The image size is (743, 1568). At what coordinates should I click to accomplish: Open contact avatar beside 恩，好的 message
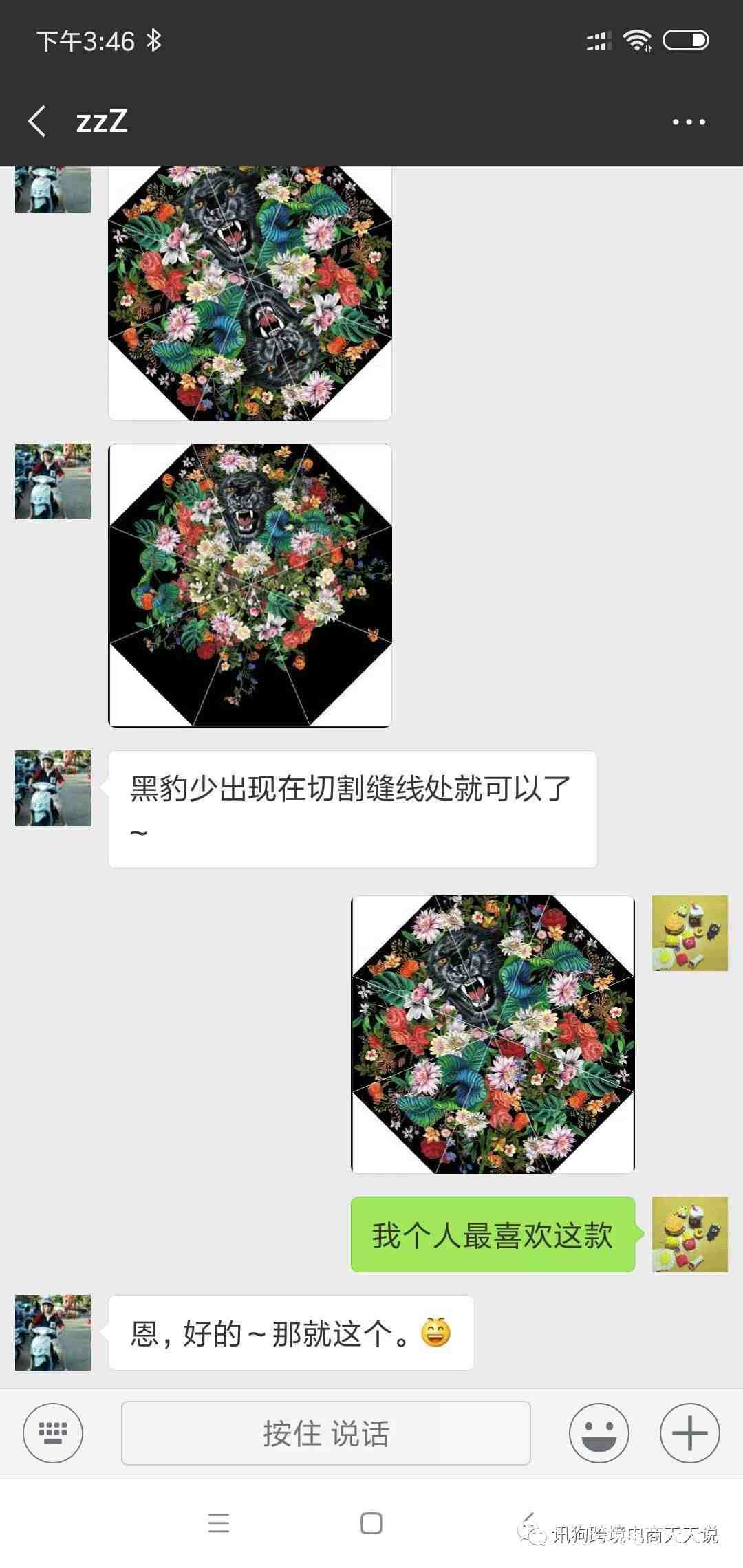(53, 1333)
